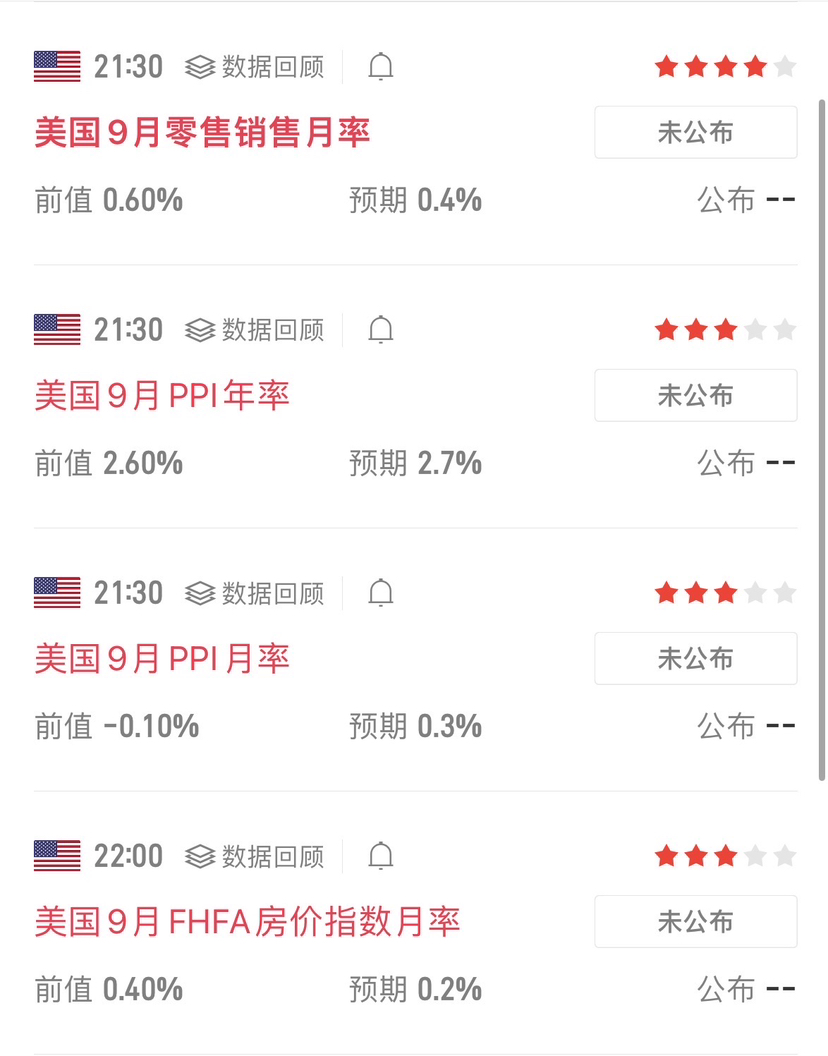This screenshot has height=1056, width=828.
Task: Open 数据回顾 for 美国9月PPI年率
Action: 255,330
